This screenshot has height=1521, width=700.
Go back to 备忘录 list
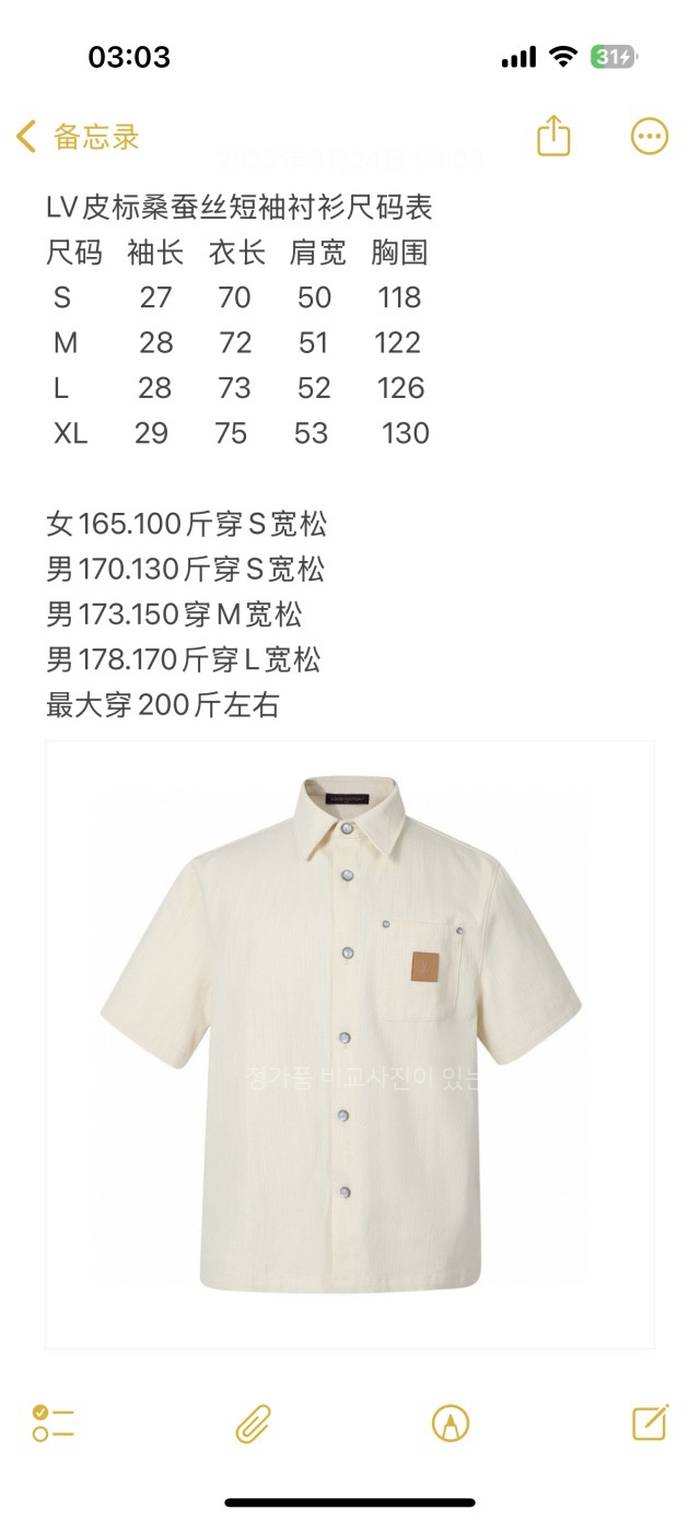coord(78,137)
